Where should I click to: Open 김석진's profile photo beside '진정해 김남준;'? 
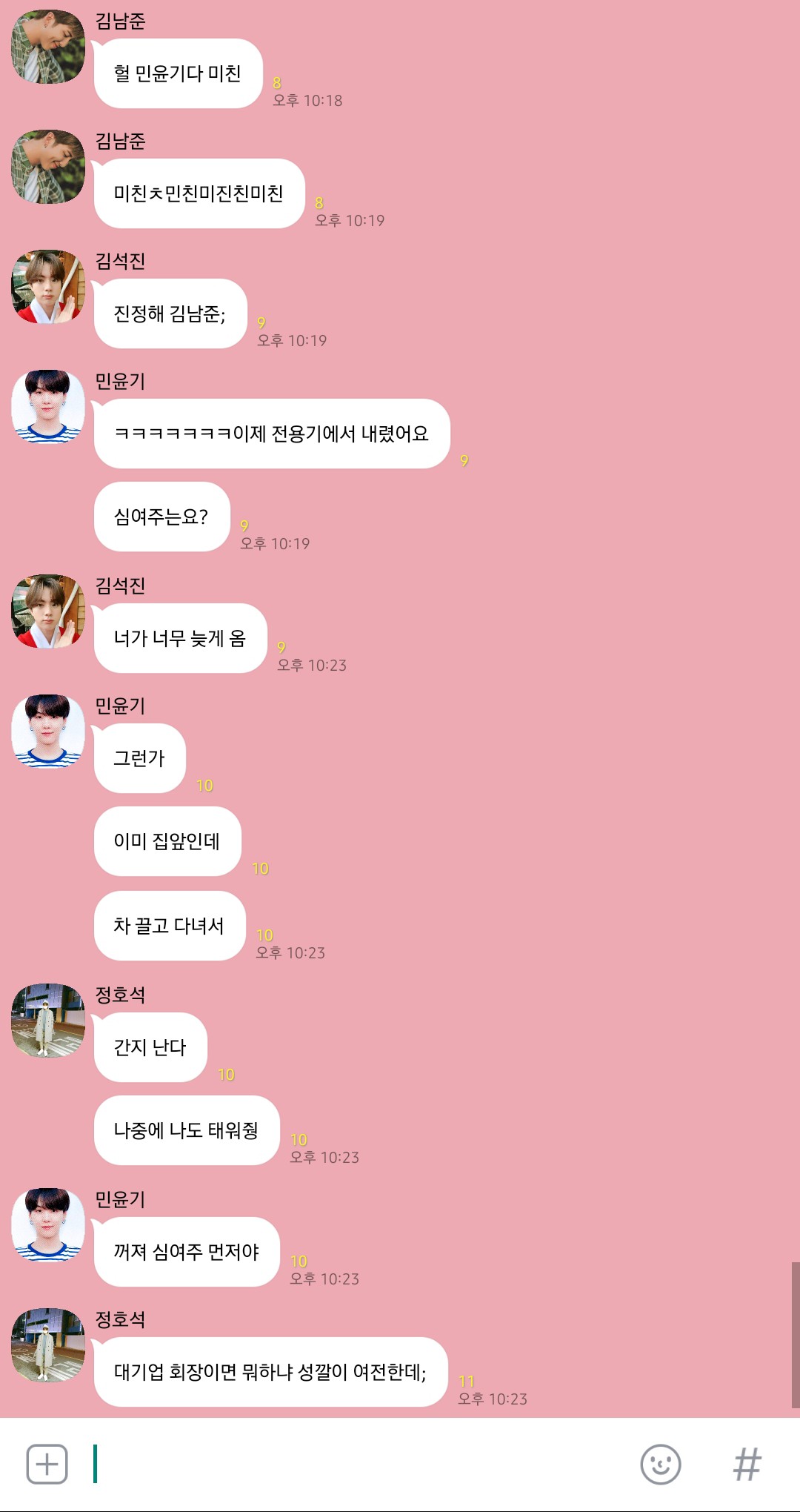coord(48,286)
